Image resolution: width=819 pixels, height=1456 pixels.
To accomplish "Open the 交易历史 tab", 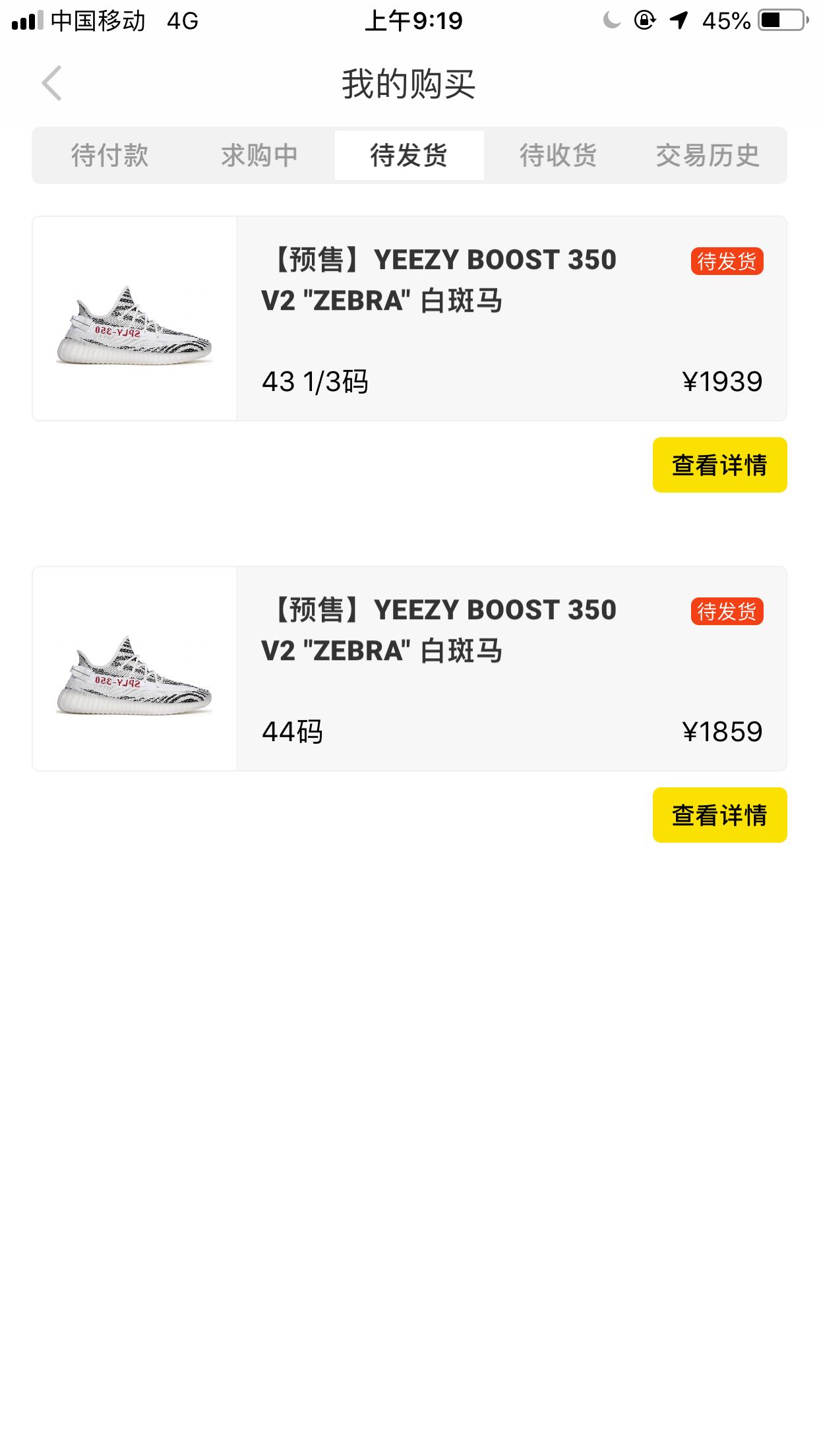I will coord(708,156).
